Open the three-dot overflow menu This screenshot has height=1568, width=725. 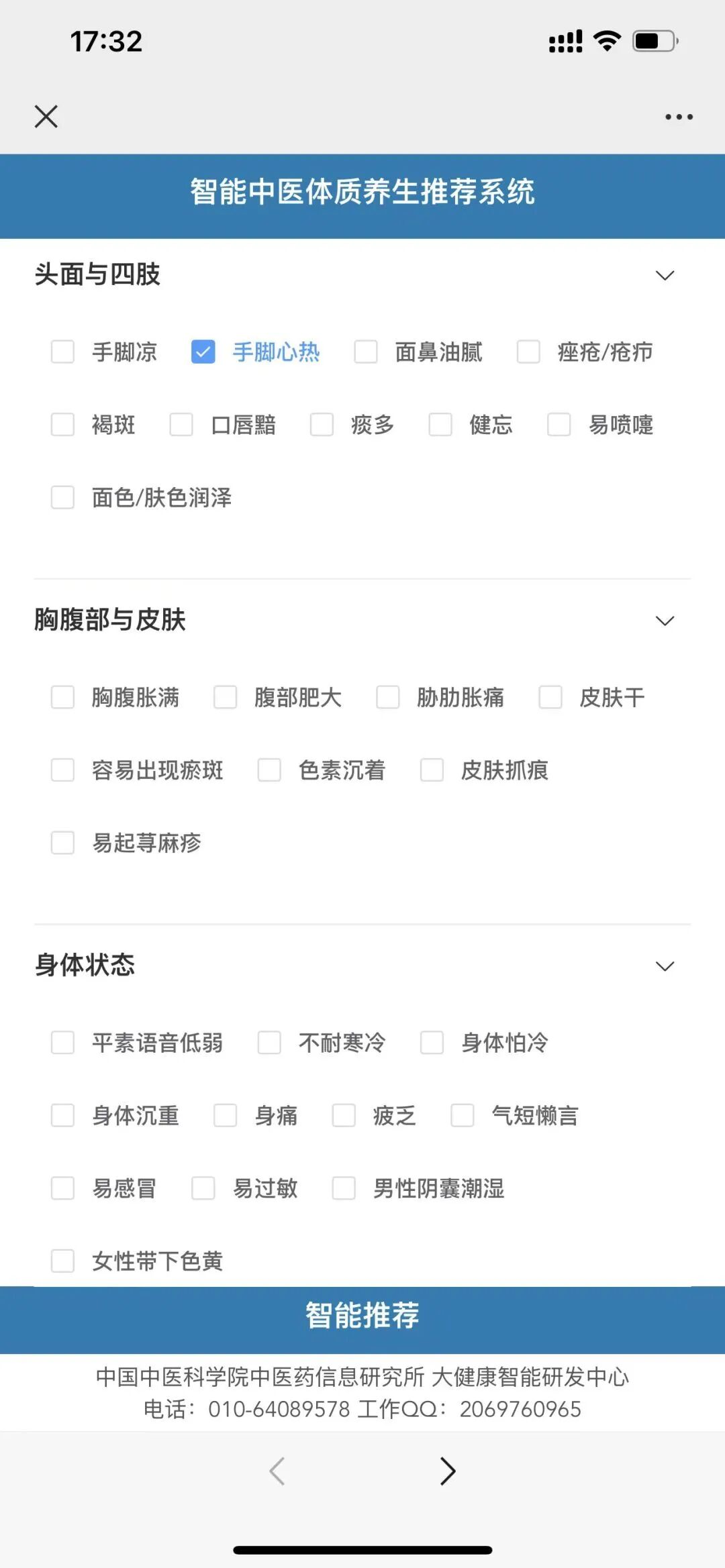pyautogui.click(x=679, y=117)
